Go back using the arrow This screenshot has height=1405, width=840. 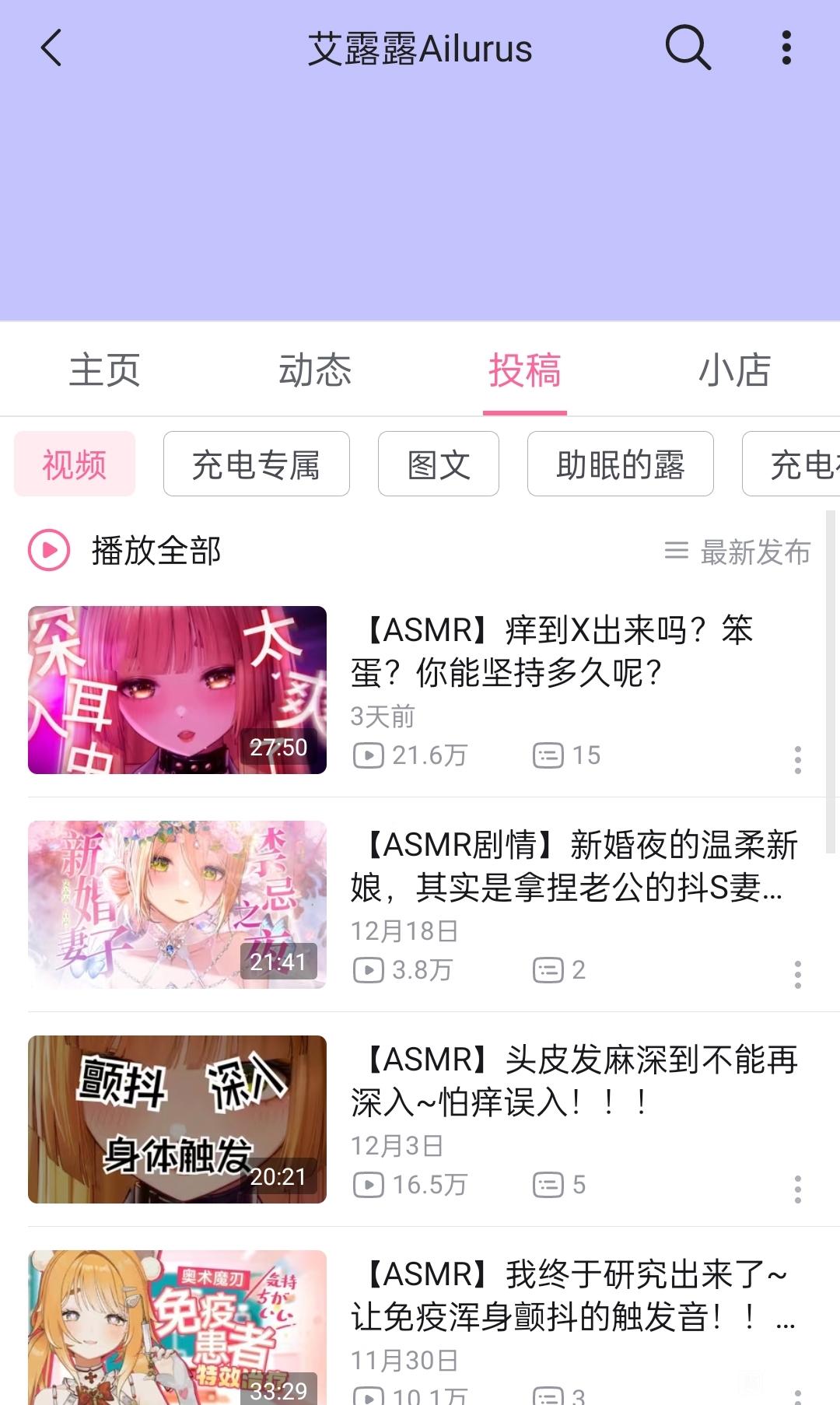pos(51,48)
